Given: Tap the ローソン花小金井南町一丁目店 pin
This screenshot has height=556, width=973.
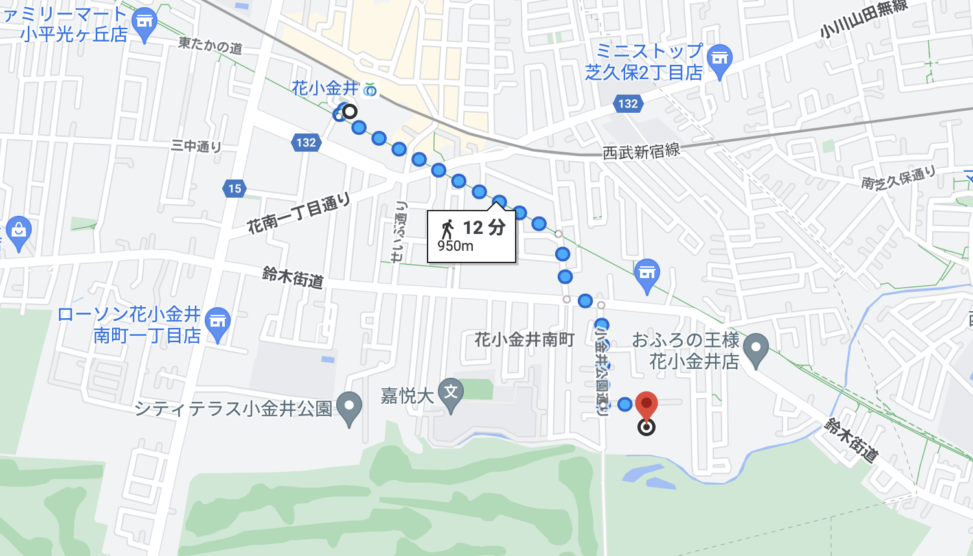Looking at the screenshot, I should coord(219,322).
